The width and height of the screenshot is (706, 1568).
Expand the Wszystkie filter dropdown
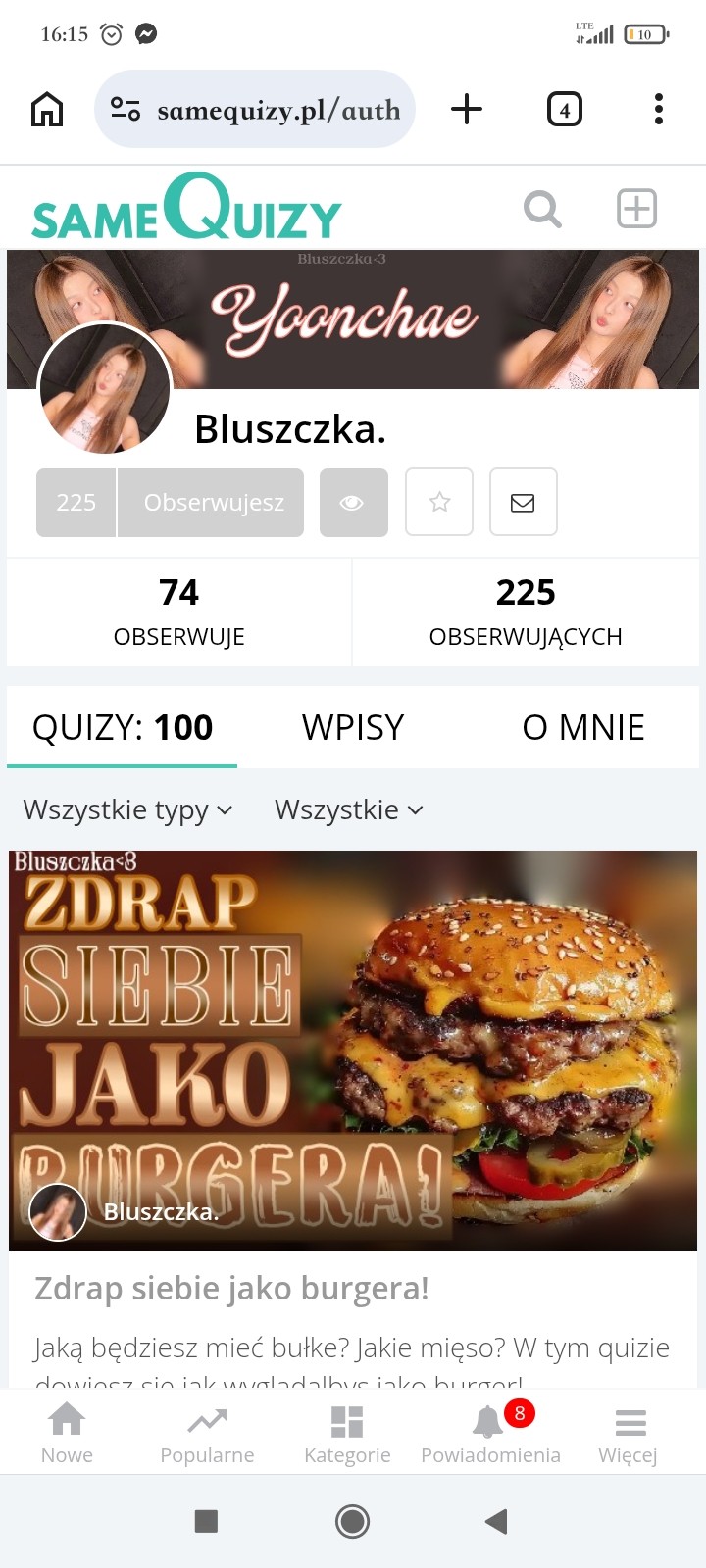click(348, 809)
